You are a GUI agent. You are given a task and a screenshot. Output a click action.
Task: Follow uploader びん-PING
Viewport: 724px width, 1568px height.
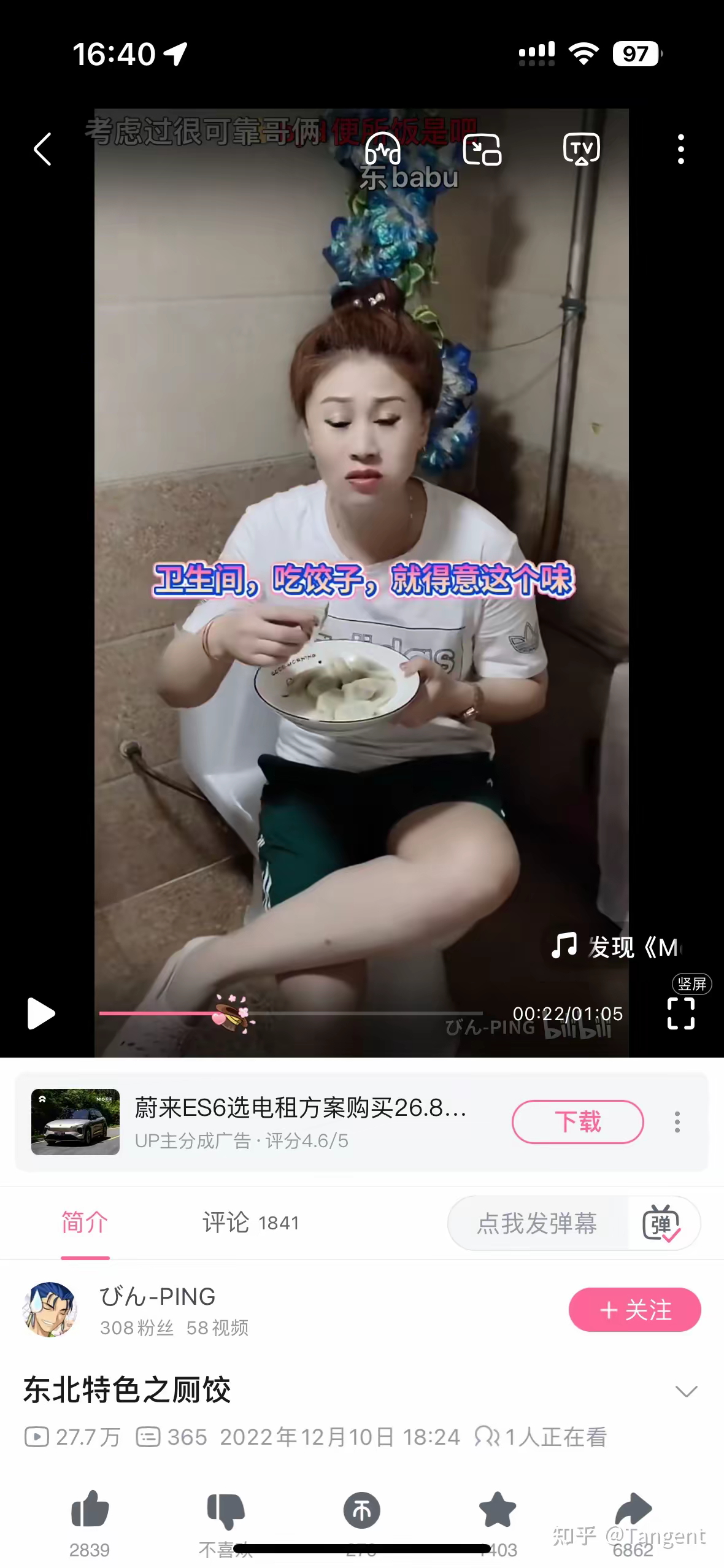pyautogui.click(x=634, y=1310)
